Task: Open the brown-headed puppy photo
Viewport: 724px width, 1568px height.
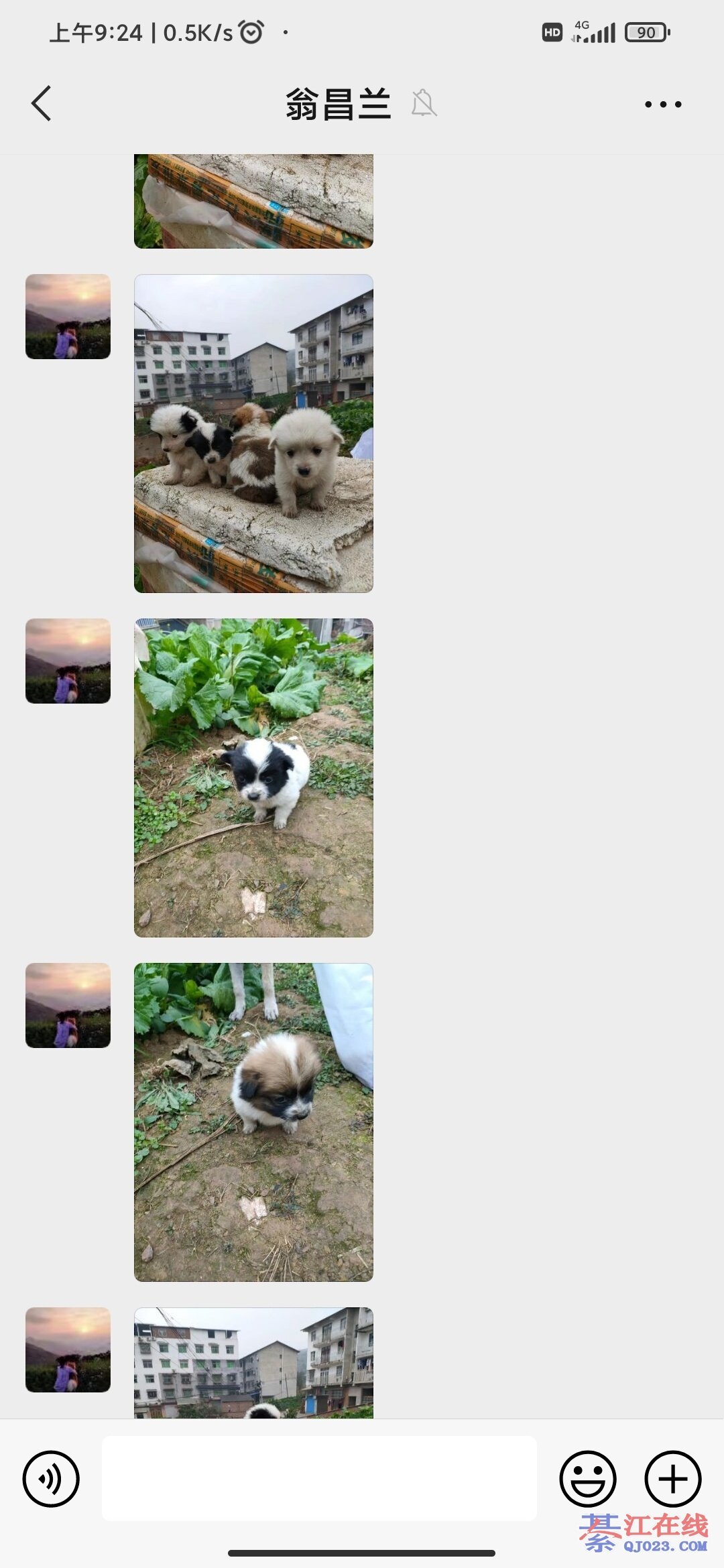Action: [253, 1122]
